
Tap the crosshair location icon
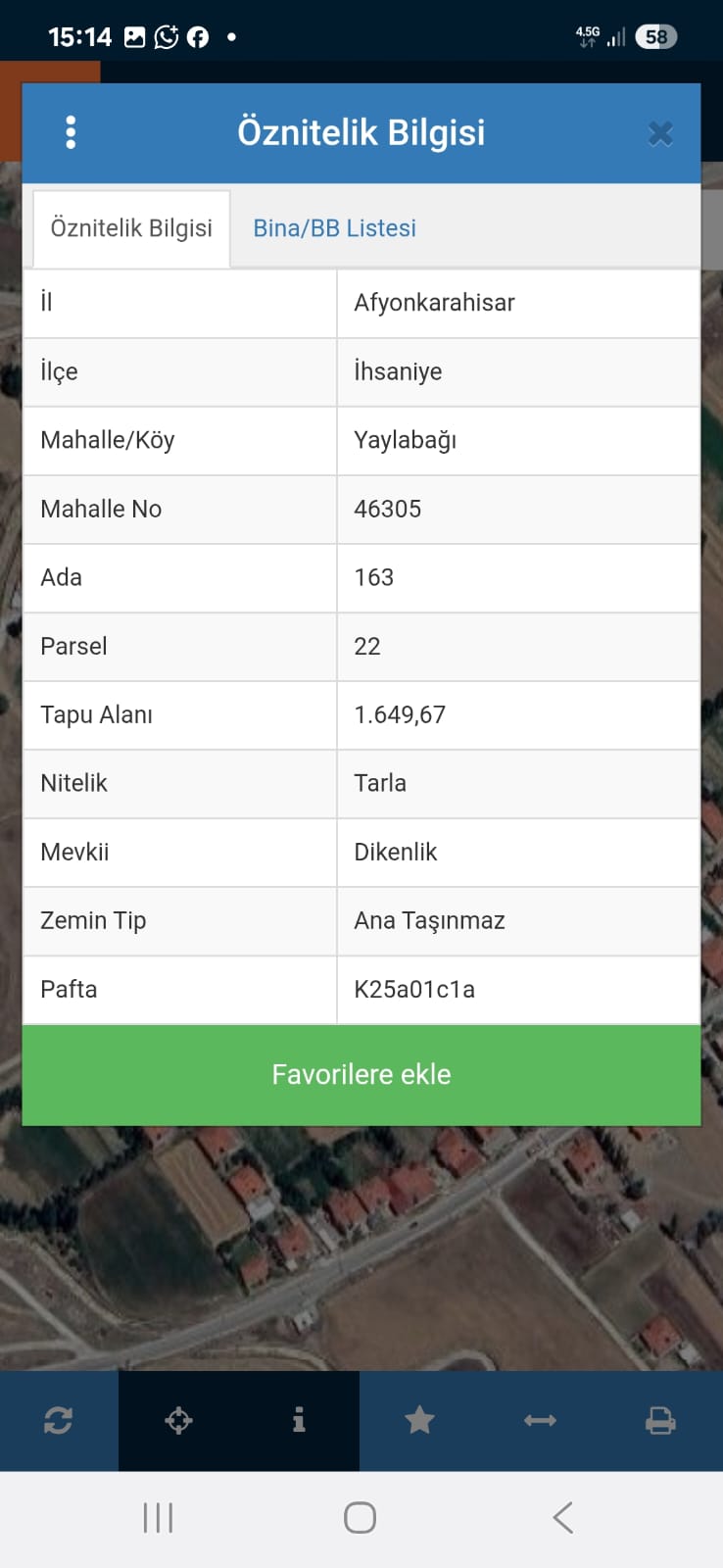coord(178,1420)
